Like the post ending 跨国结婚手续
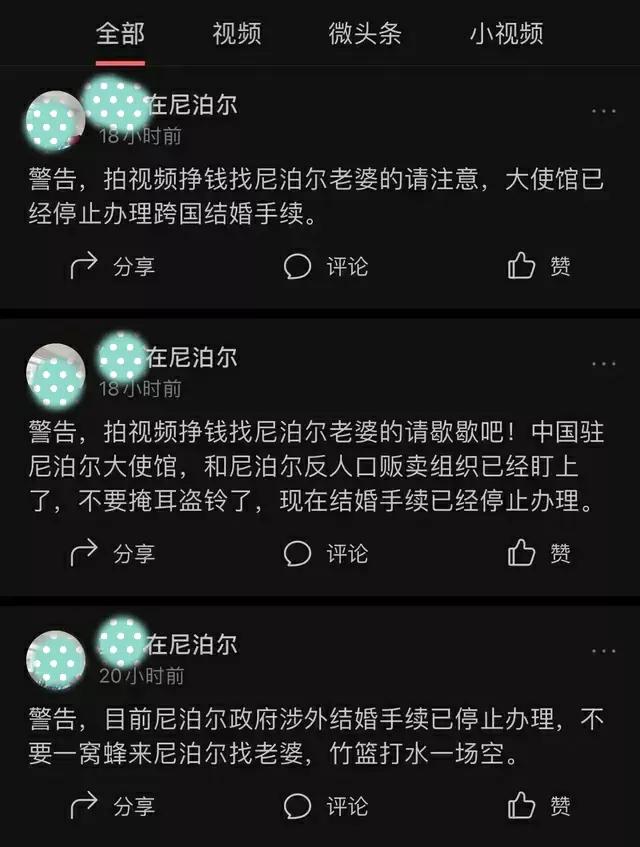Image resolution: width=640 pixels, height=847 pixels. 540,266
